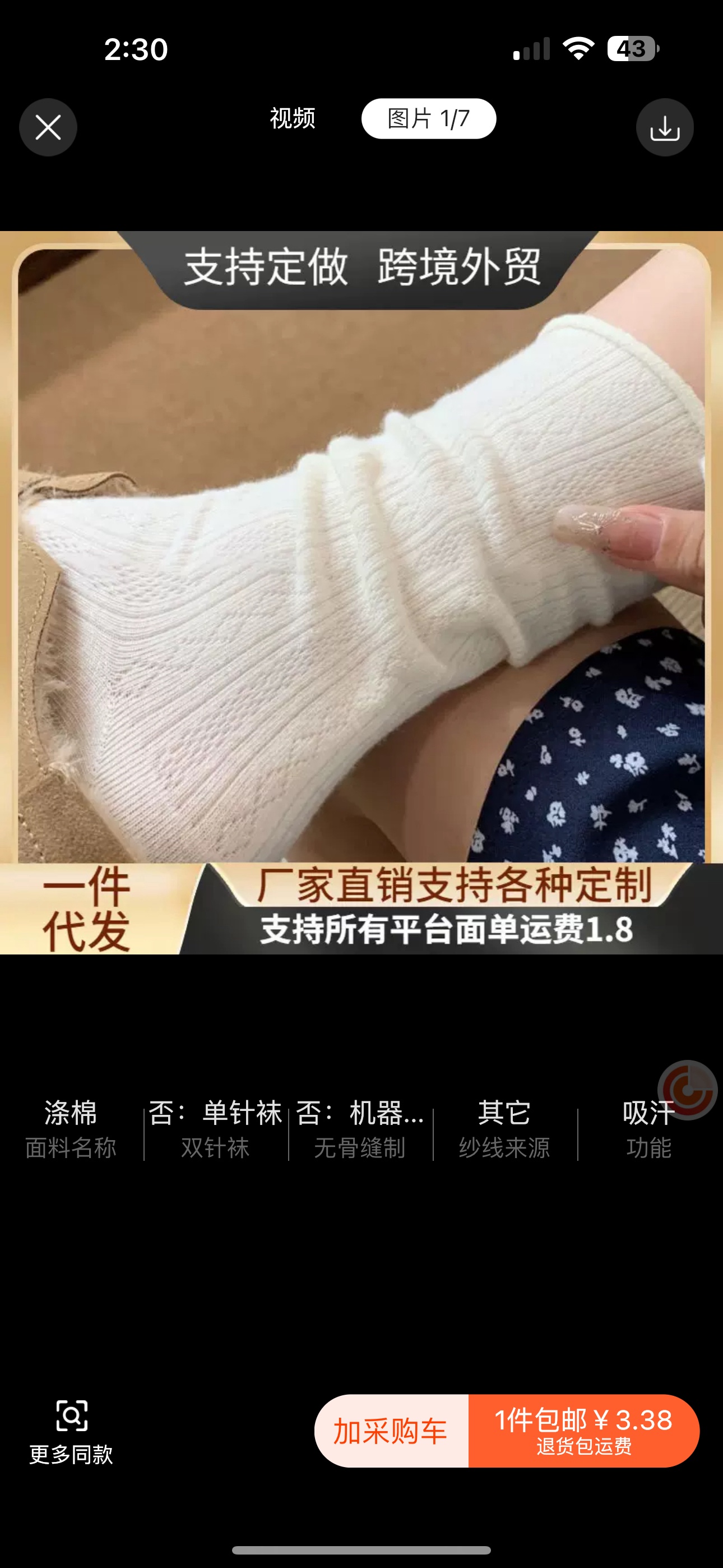The image size is (723, 1568).
Task: Switch to the 视频 tab
Action: pyautogui.click(x=293, y=118)
